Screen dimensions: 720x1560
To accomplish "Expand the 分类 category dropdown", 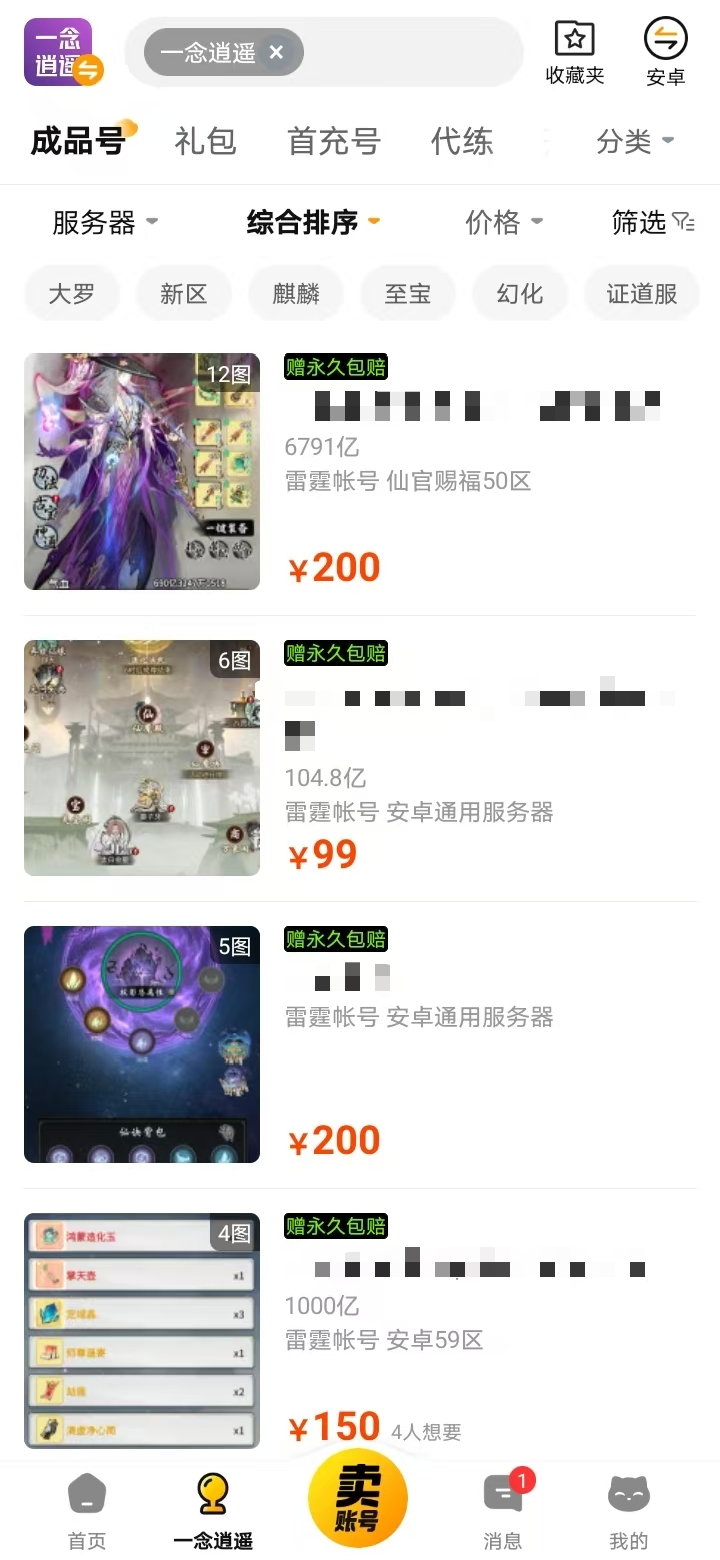I will 635,141.
